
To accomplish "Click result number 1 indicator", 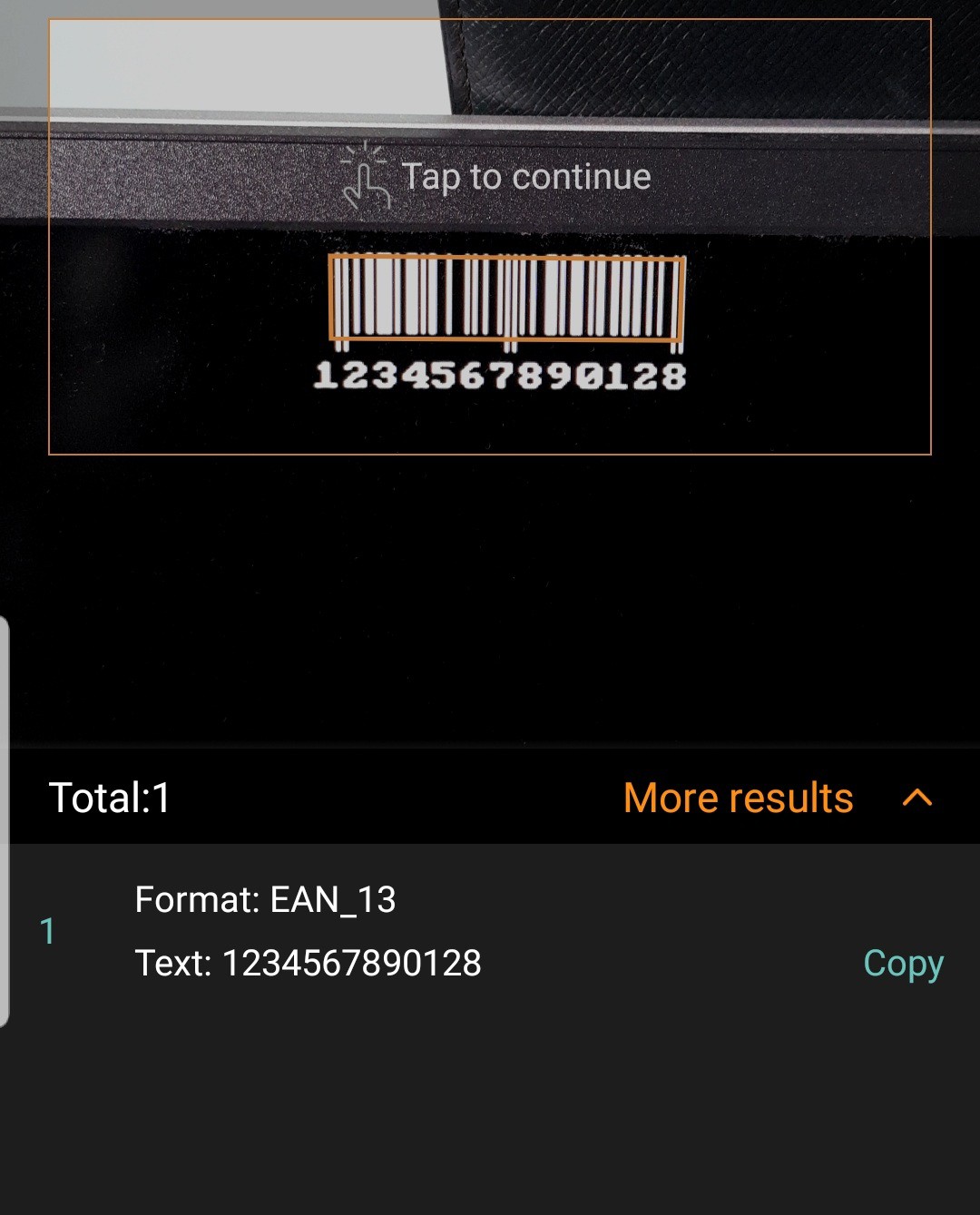I will click(50, 931).
